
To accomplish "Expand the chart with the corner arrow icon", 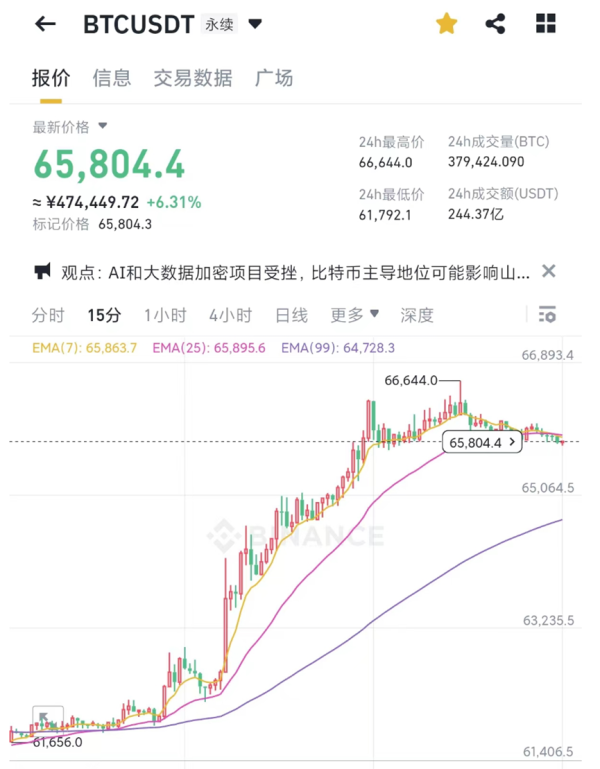I will point(44,716).
